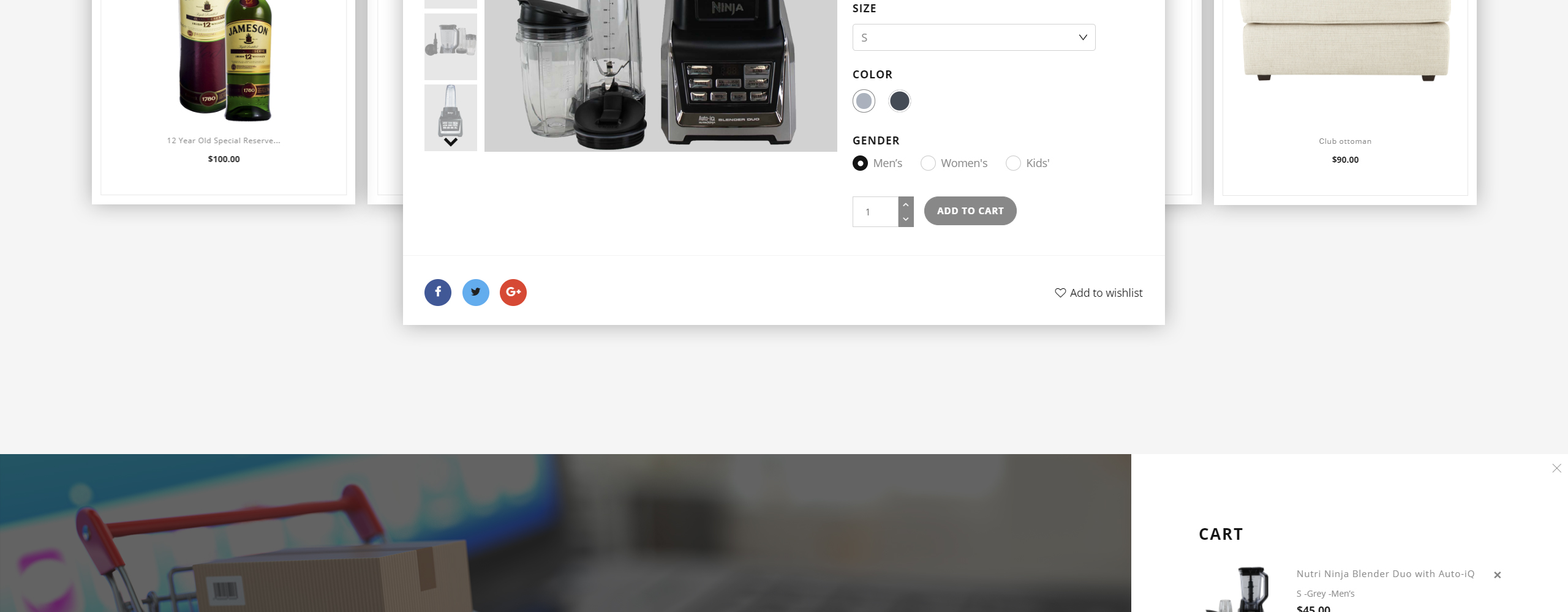Share product on Google Plus

click(513, 293)
